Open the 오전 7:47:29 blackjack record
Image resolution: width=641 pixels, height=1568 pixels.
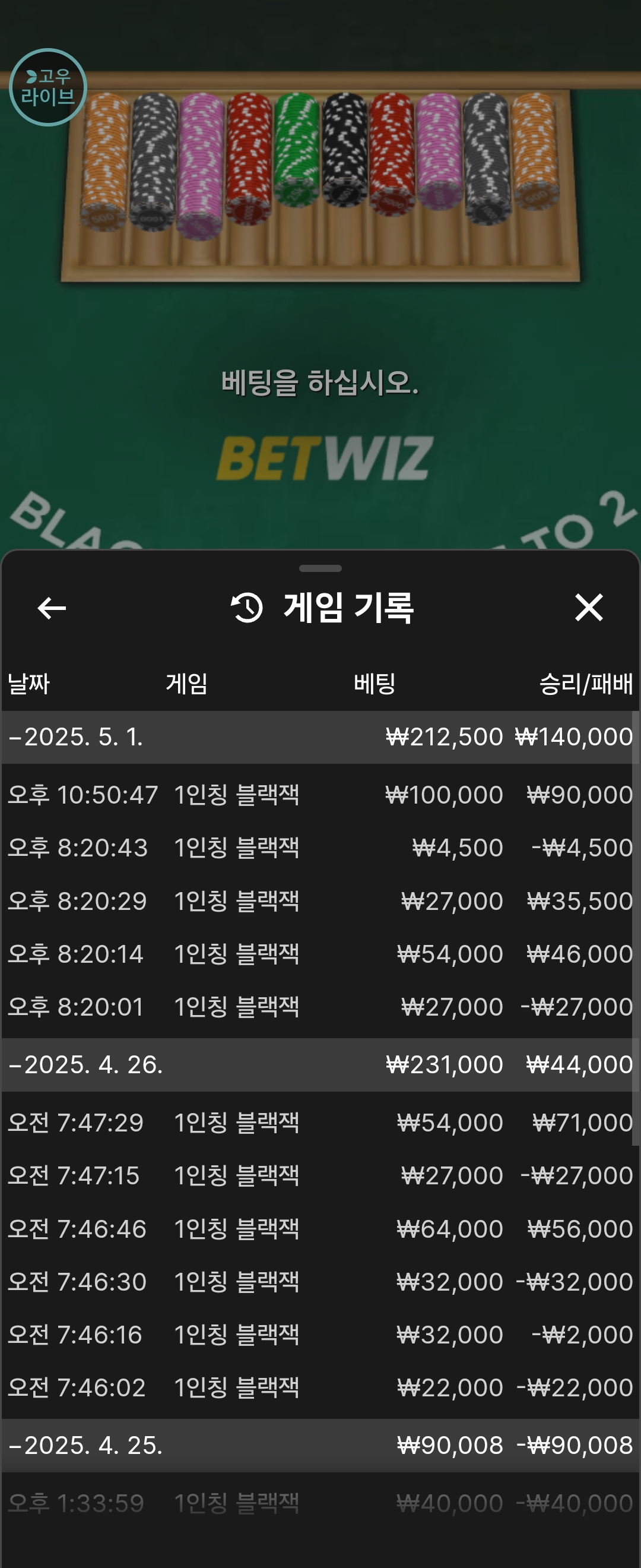[320, 1122]
